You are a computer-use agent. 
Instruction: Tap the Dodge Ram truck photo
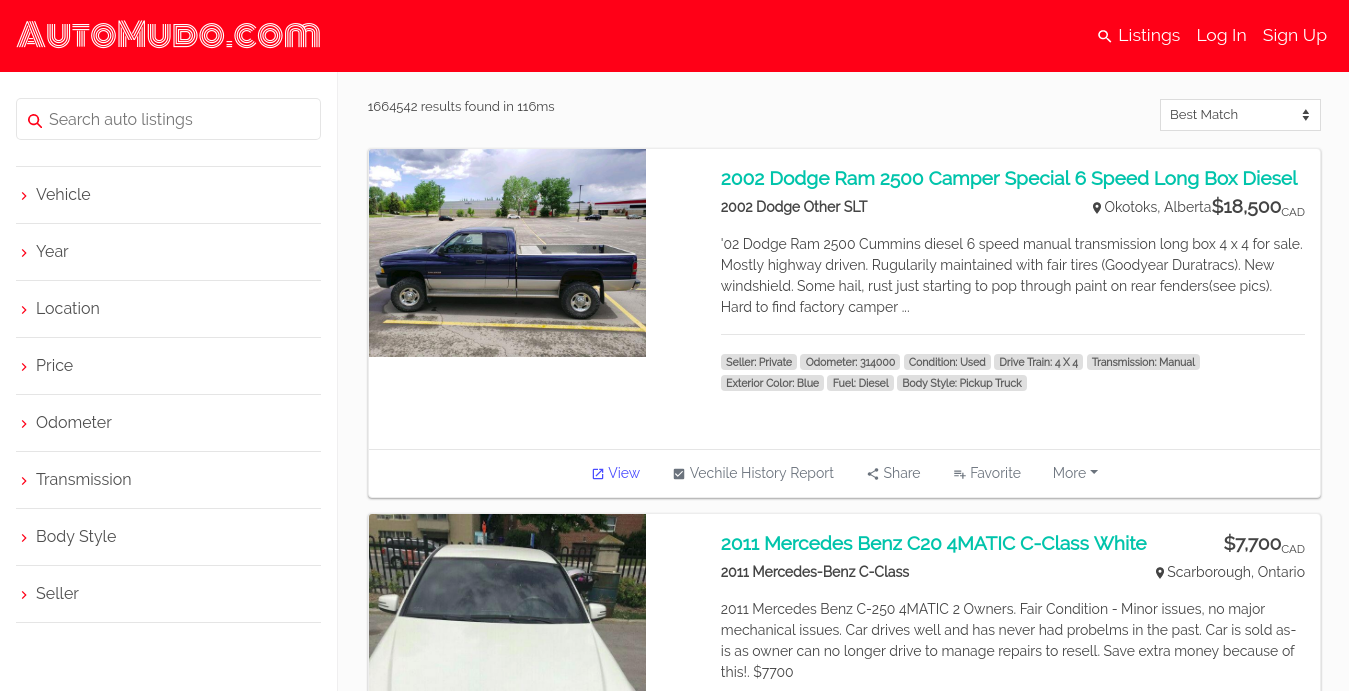507,253
